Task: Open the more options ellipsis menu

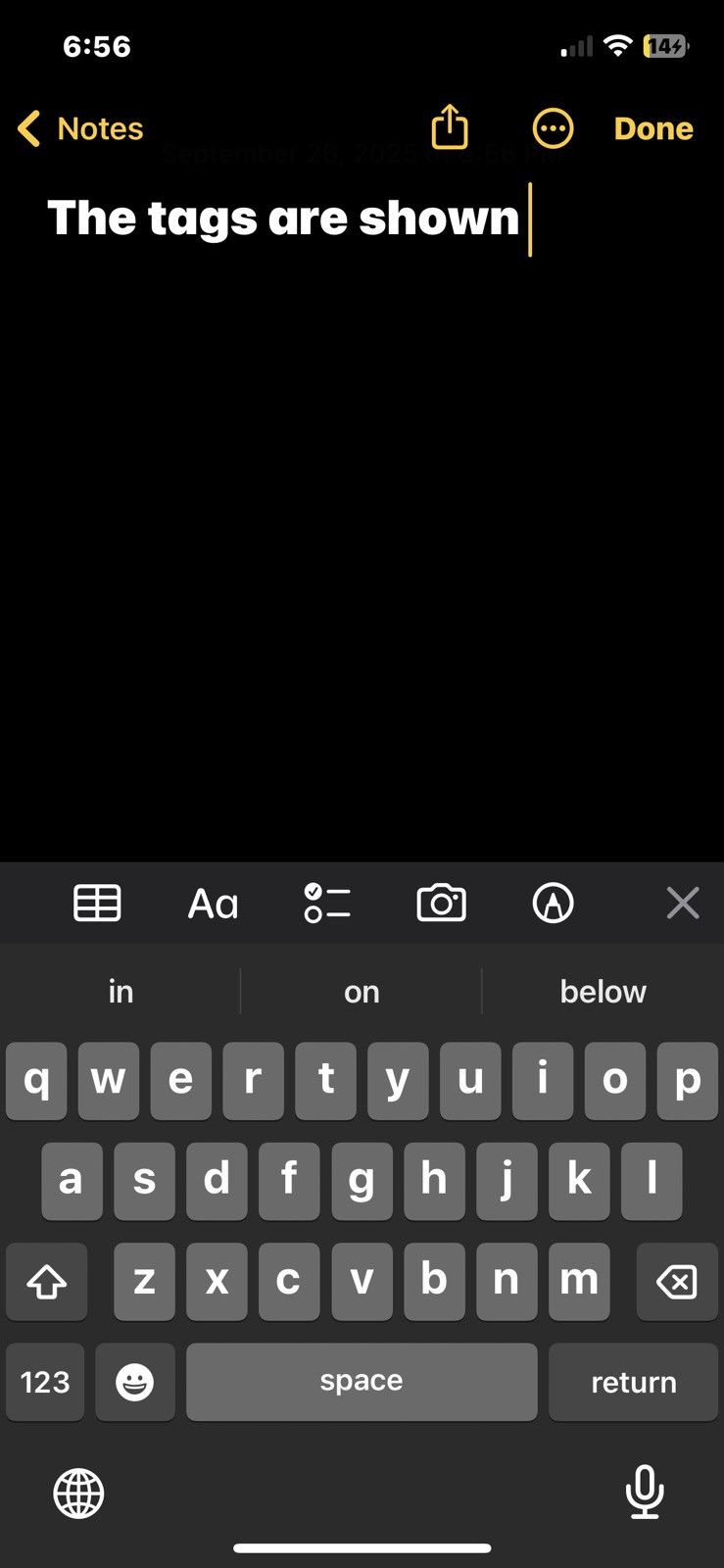Action: [553, 128]
